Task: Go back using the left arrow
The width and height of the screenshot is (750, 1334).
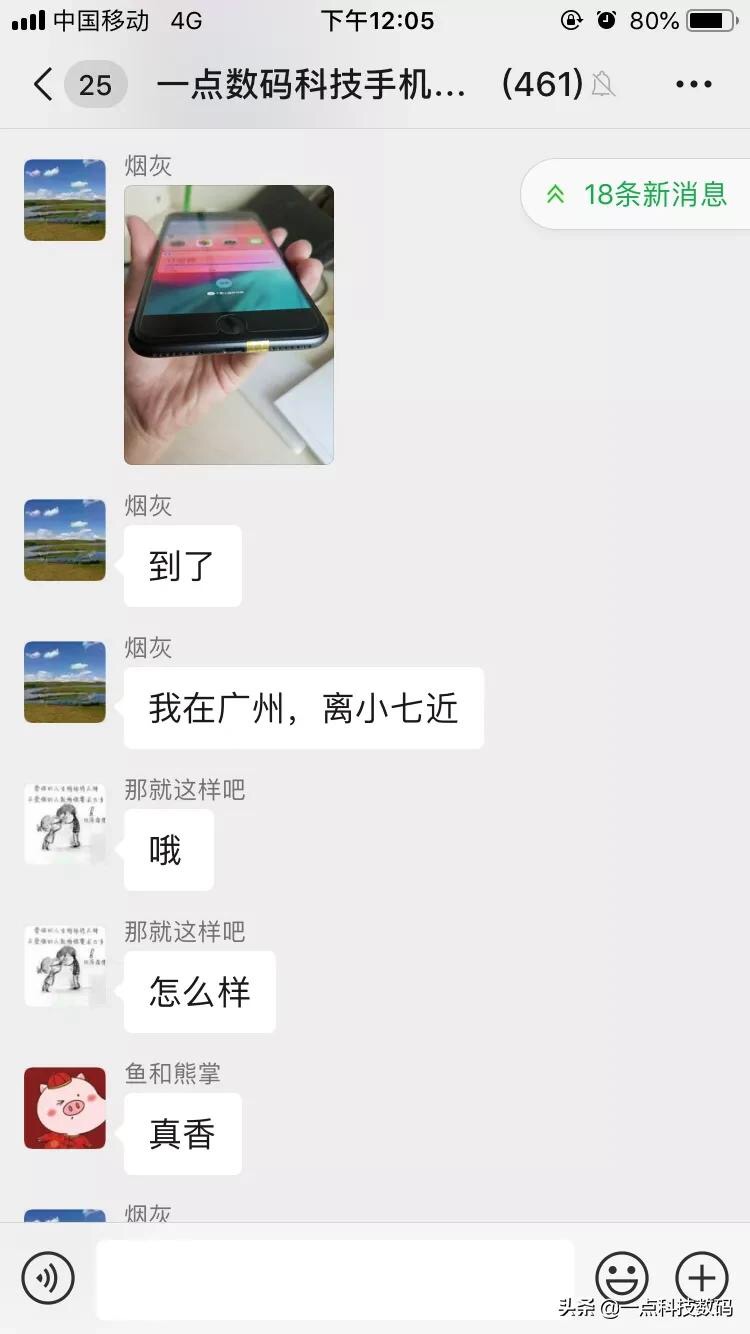Action: [40, 84]
